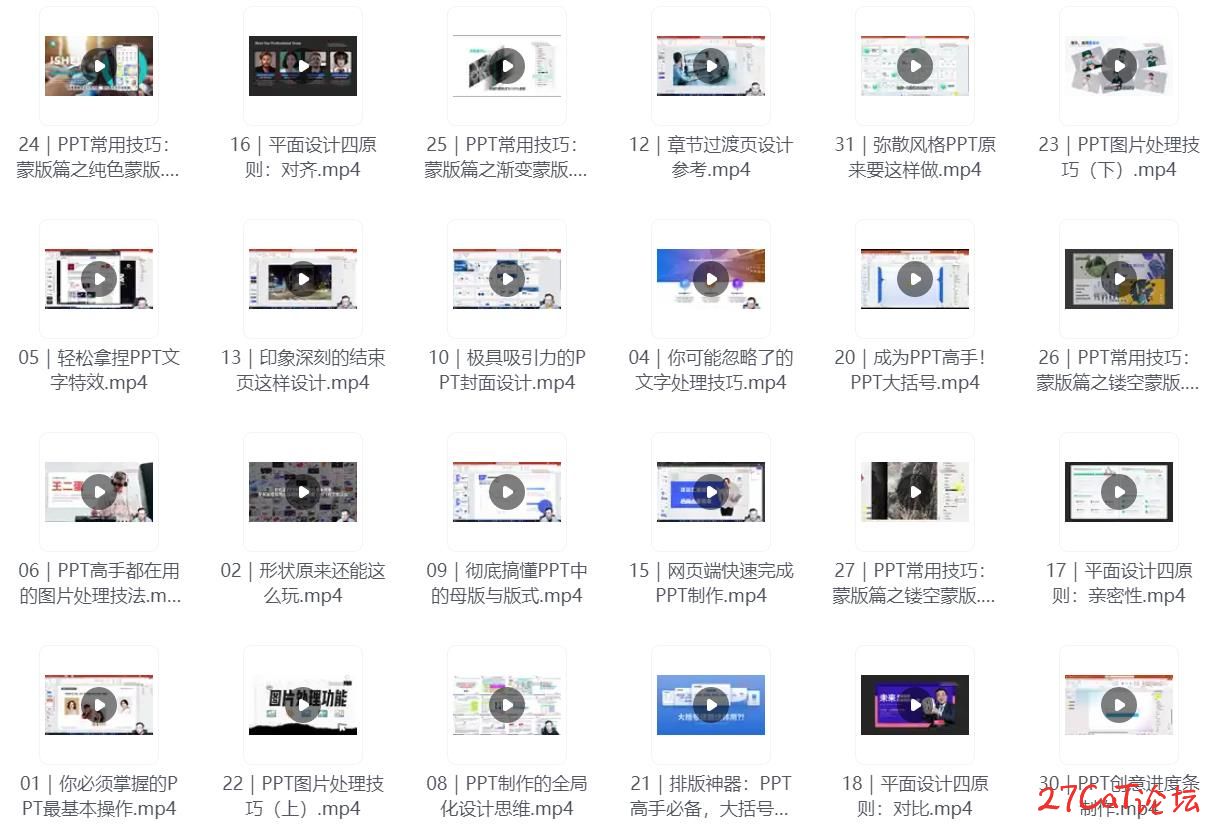Play video 02 形状原来还能这么玩
The width and height of the screenshot is (1215, 840).
point(303,492)
